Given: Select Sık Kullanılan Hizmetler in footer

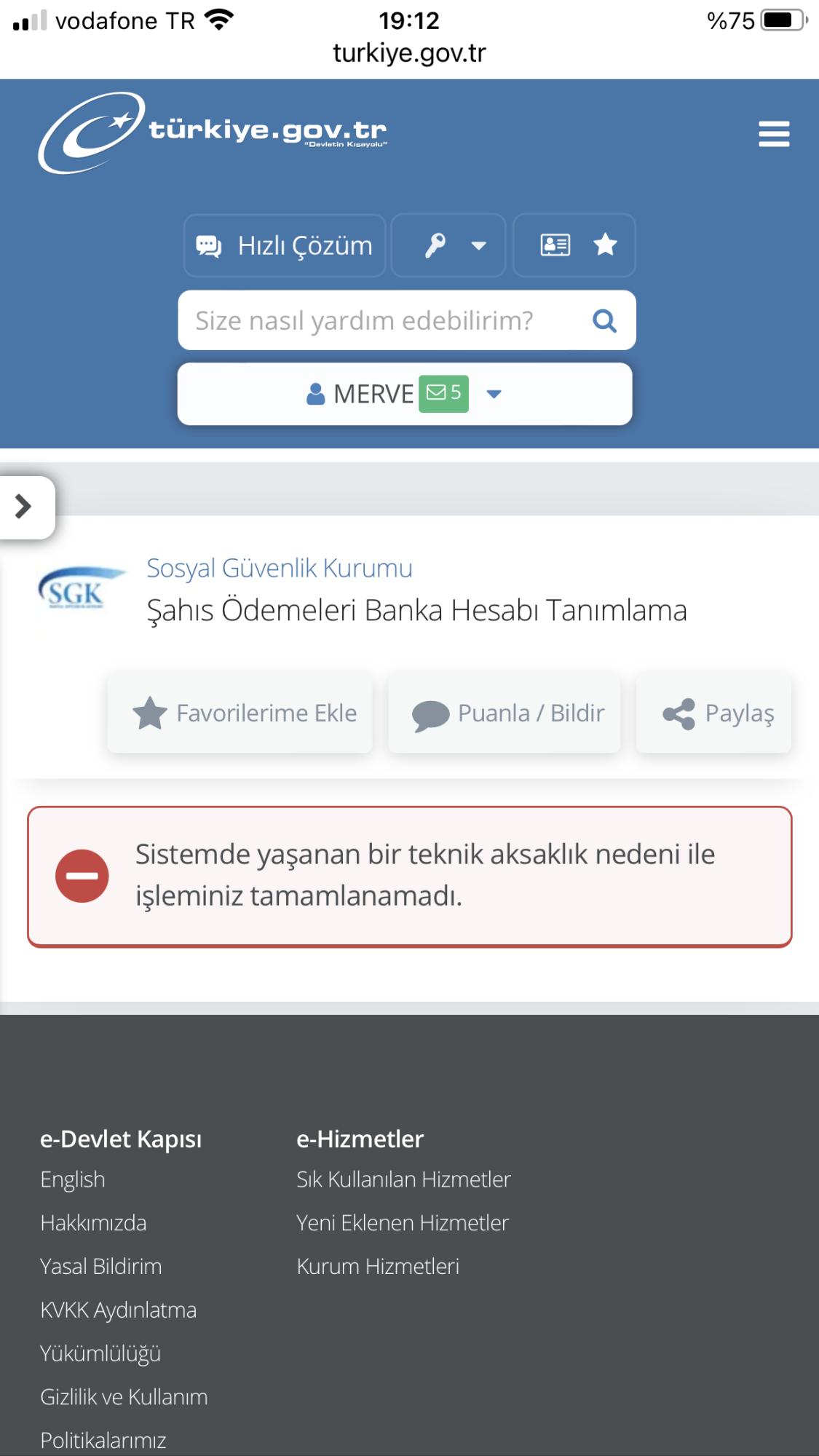Looking at the screenshot, I should point(404,1179).
